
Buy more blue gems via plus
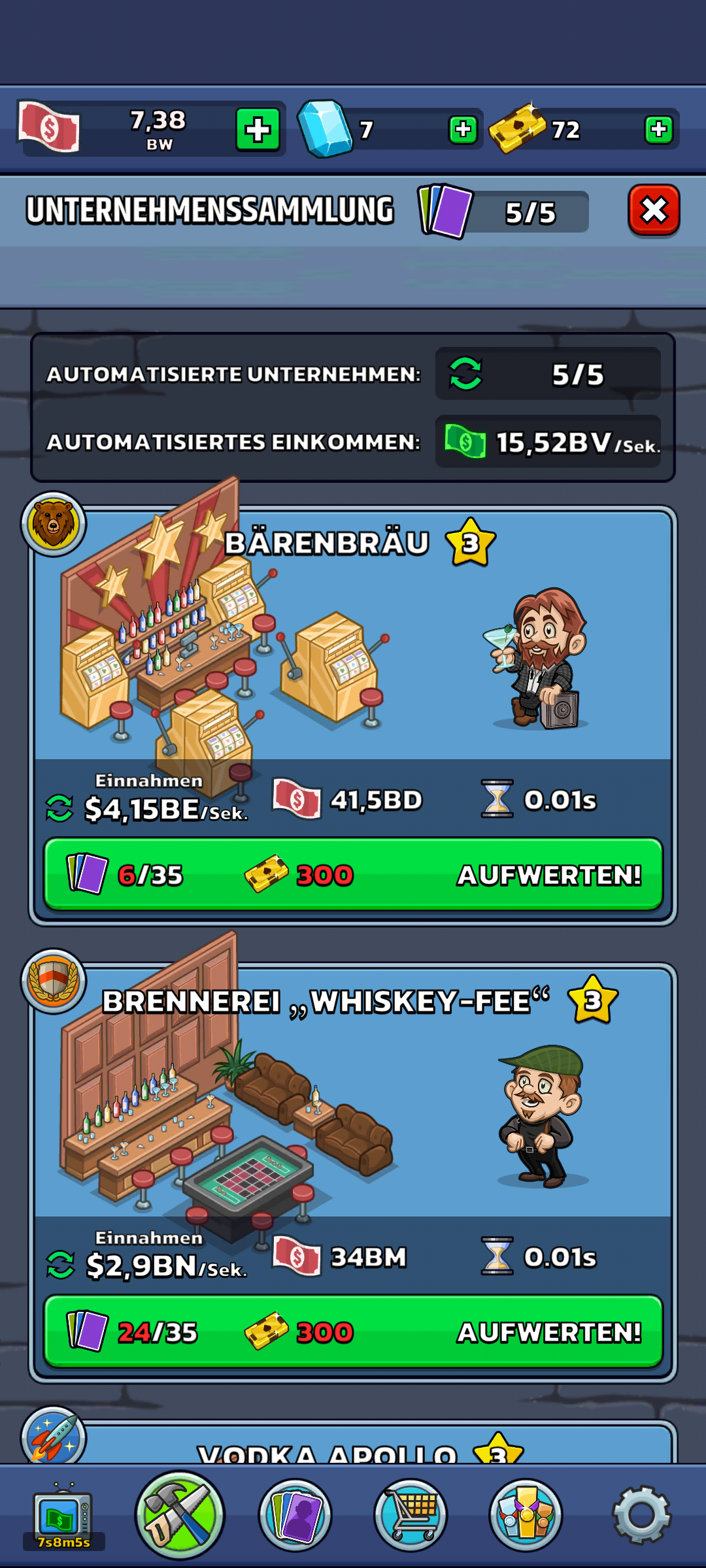coord(463,129)
